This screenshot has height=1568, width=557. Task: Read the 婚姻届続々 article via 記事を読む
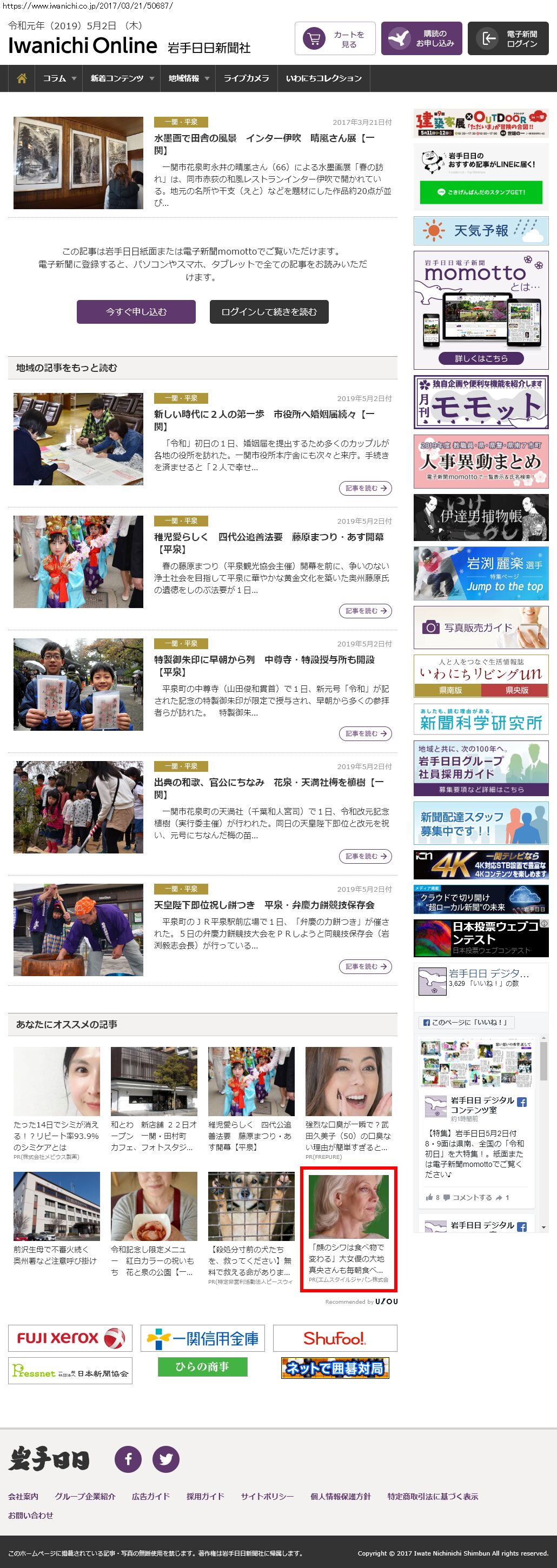pos(364,488)
